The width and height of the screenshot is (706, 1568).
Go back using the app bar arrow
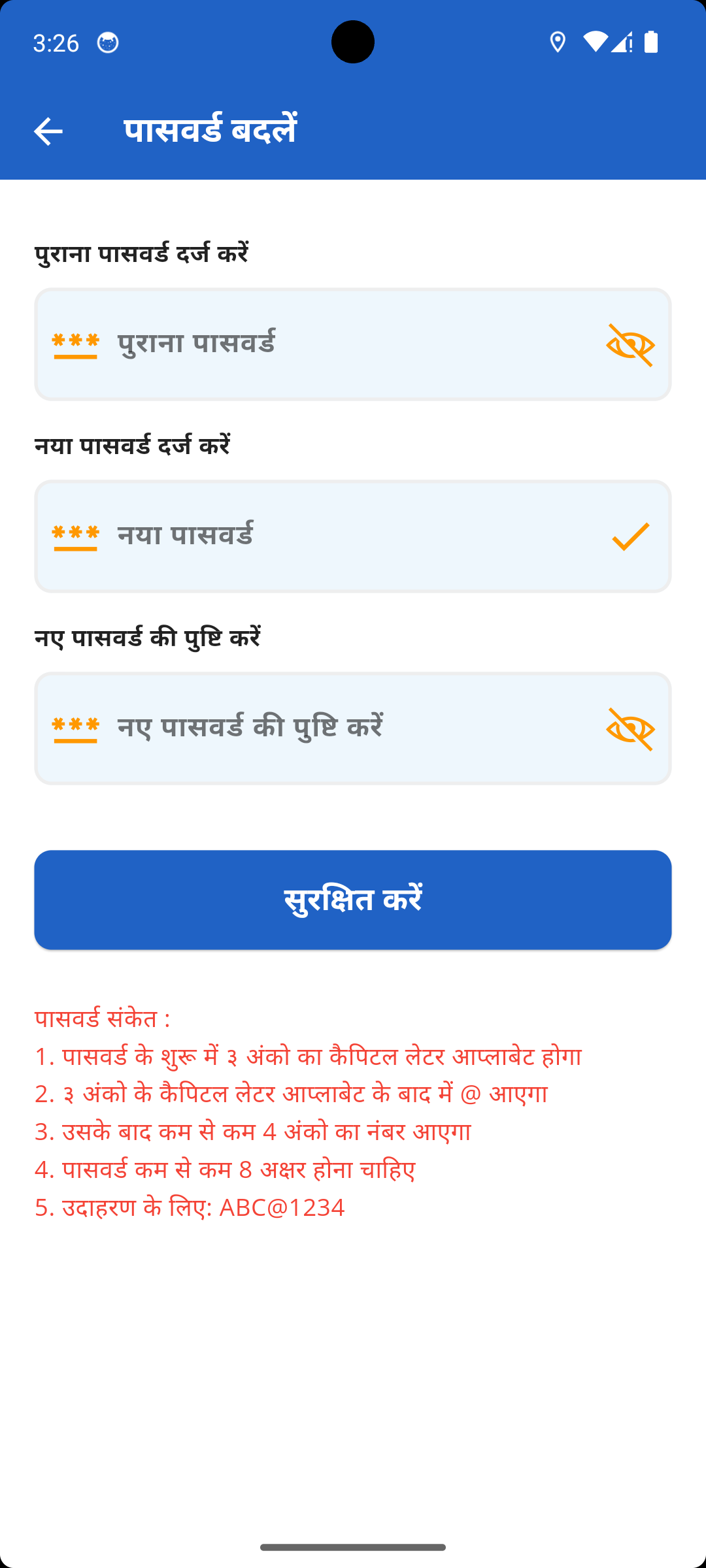pos(48,131)
